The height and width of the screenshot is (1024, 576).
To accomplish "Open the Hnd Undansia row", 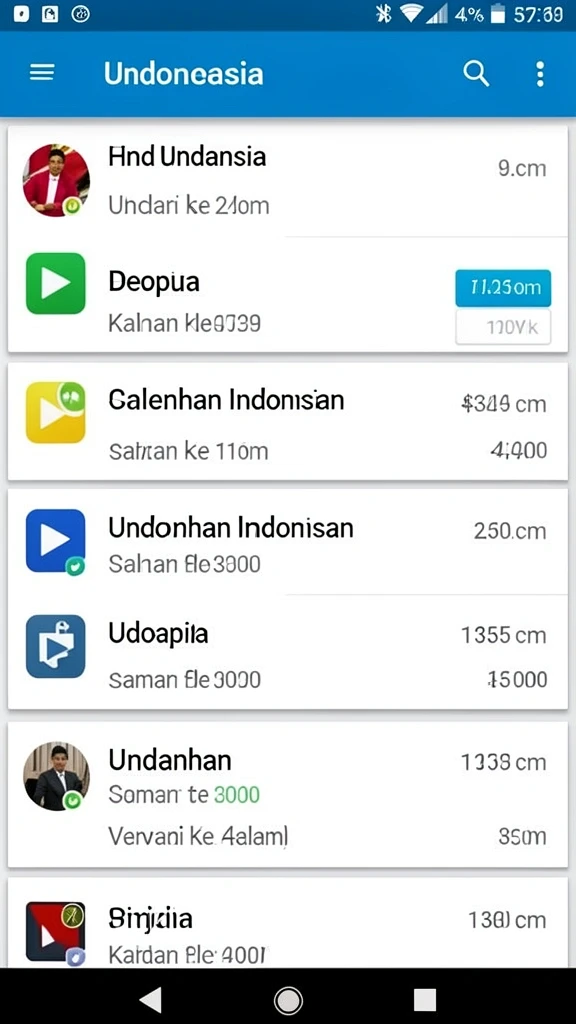I will [x=287, y=181].
